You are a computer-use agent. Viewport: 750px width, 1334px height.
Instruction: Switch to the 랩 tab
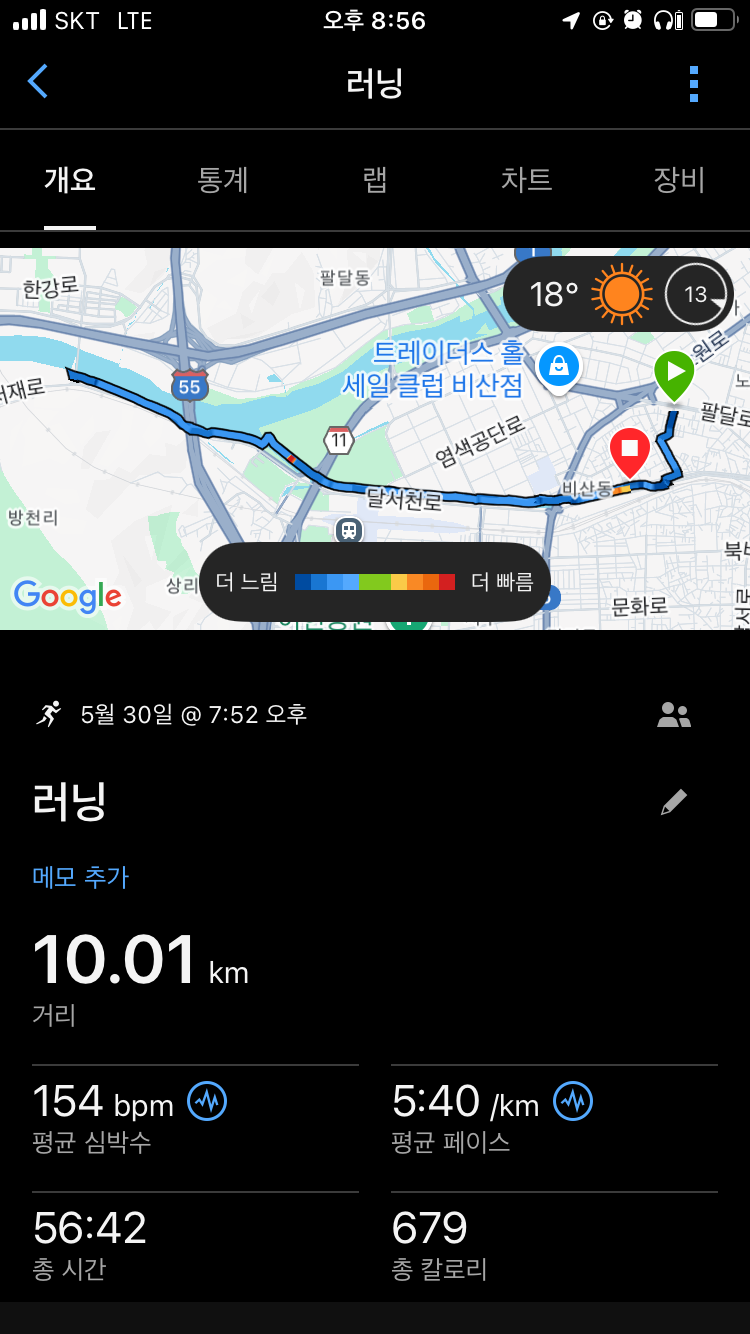point(375,180)
